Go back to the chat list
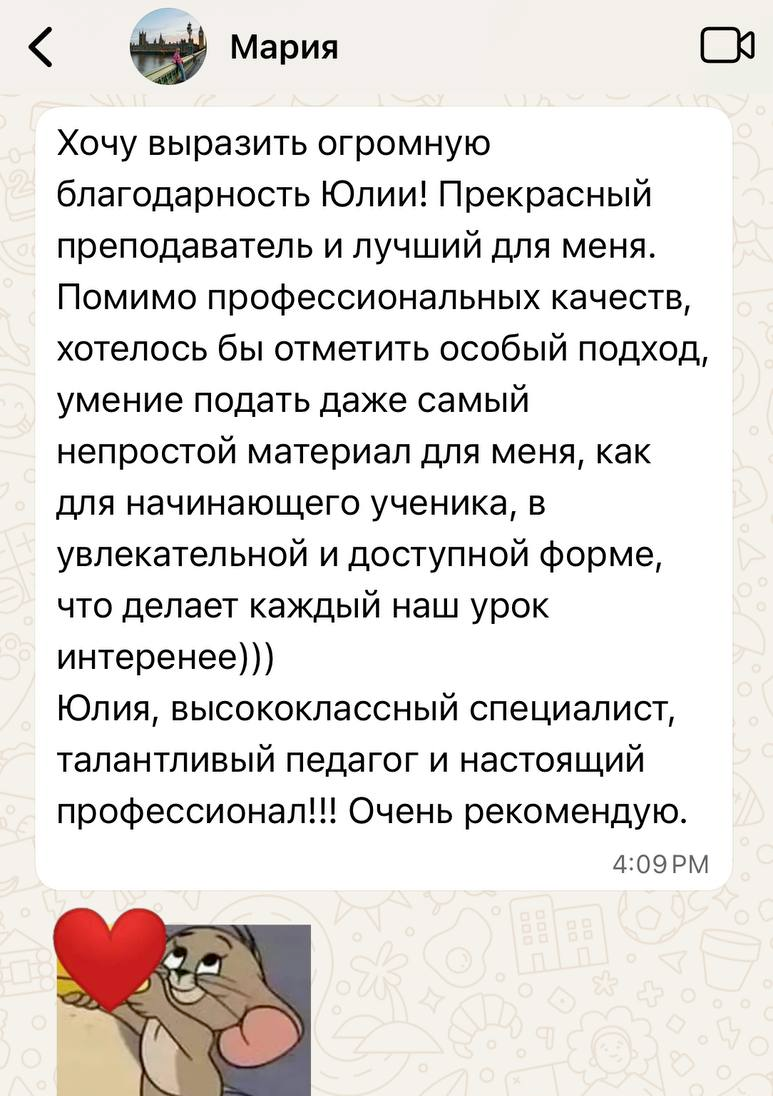 click(40, 47)
